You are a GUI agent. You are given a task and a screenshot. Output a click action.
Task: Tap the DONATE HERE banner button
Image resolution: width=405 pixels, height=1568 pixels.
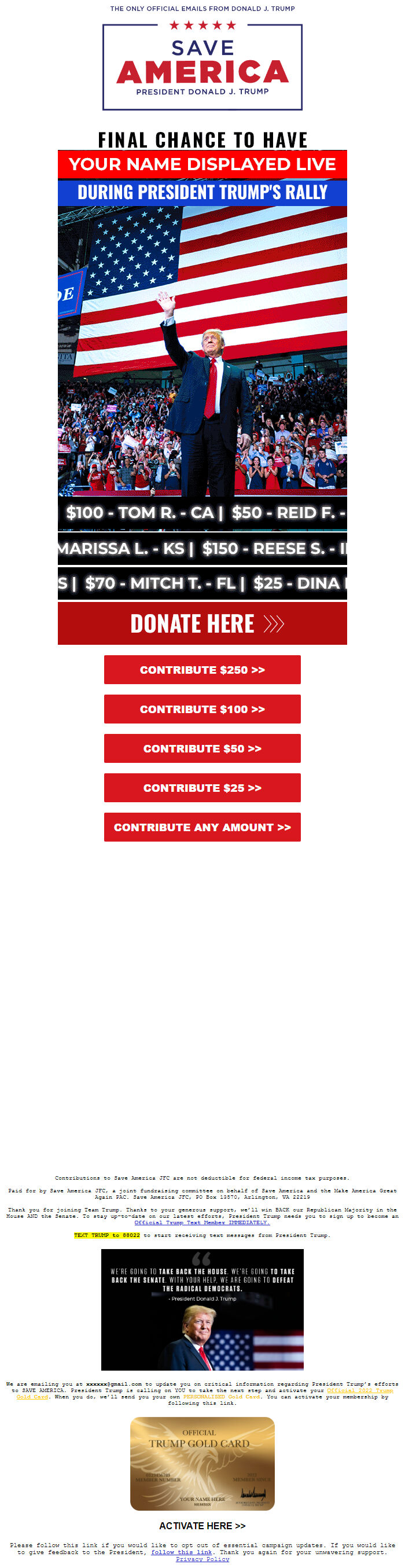pos(202,623)
